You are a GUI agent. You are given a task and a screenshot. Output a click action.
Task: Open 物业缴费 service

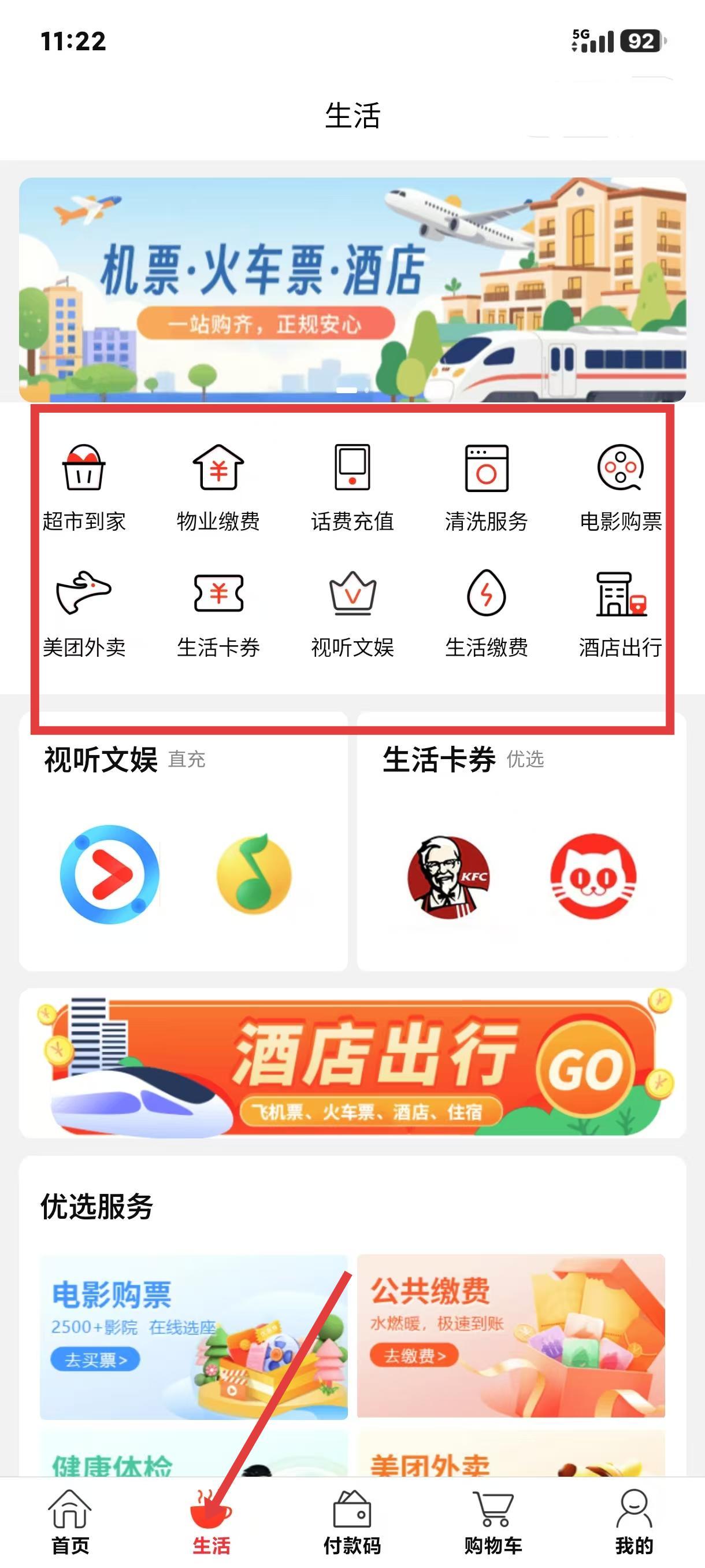pos(218,487)
